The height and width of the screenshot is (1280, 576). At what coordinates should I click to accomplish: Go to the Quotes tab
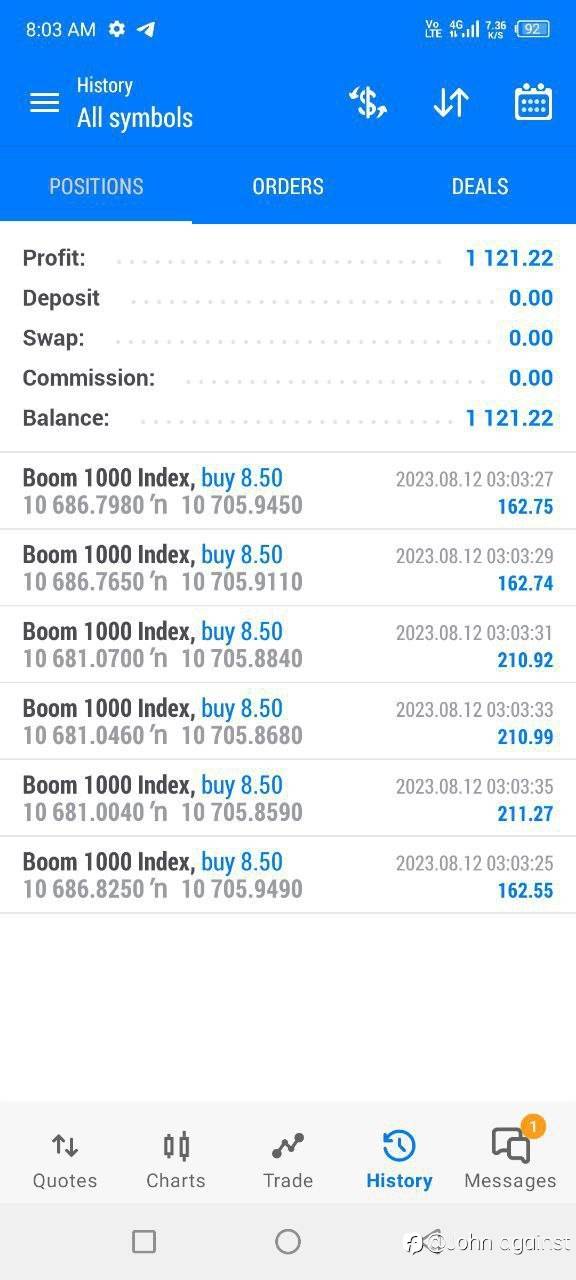pos(65,1160)
